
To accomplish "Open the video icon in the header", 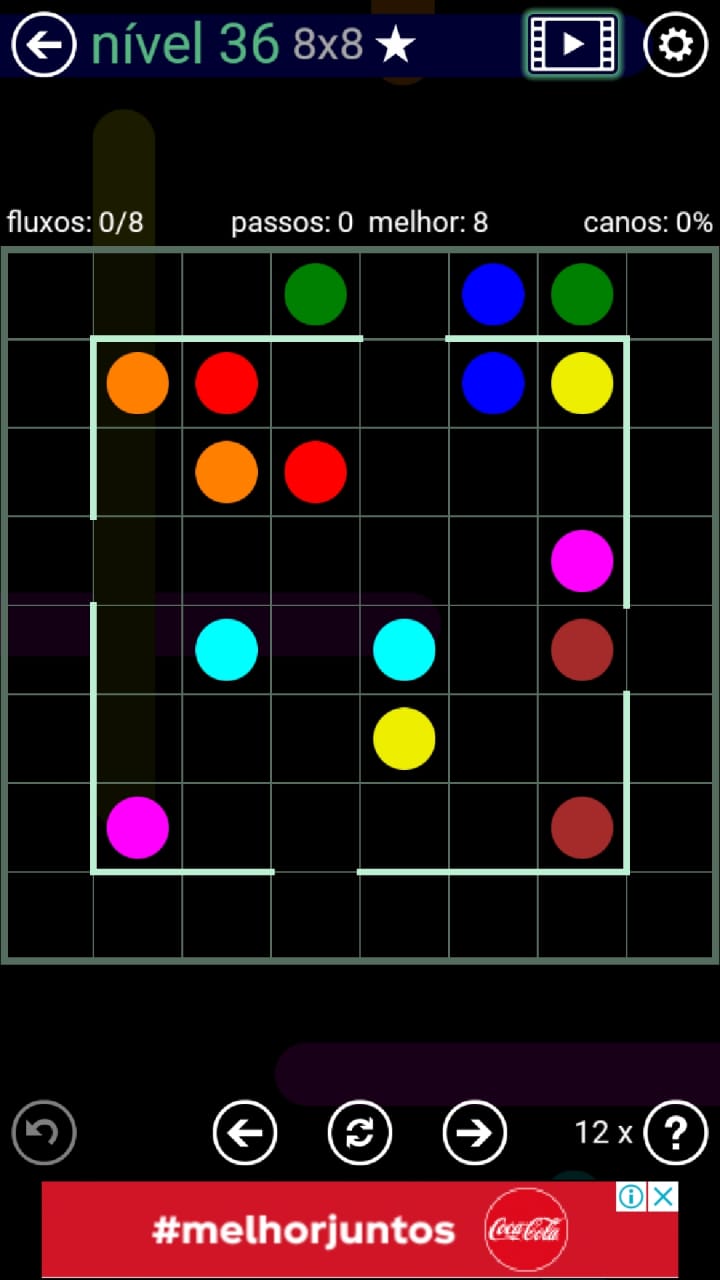I will pos(572,44).
